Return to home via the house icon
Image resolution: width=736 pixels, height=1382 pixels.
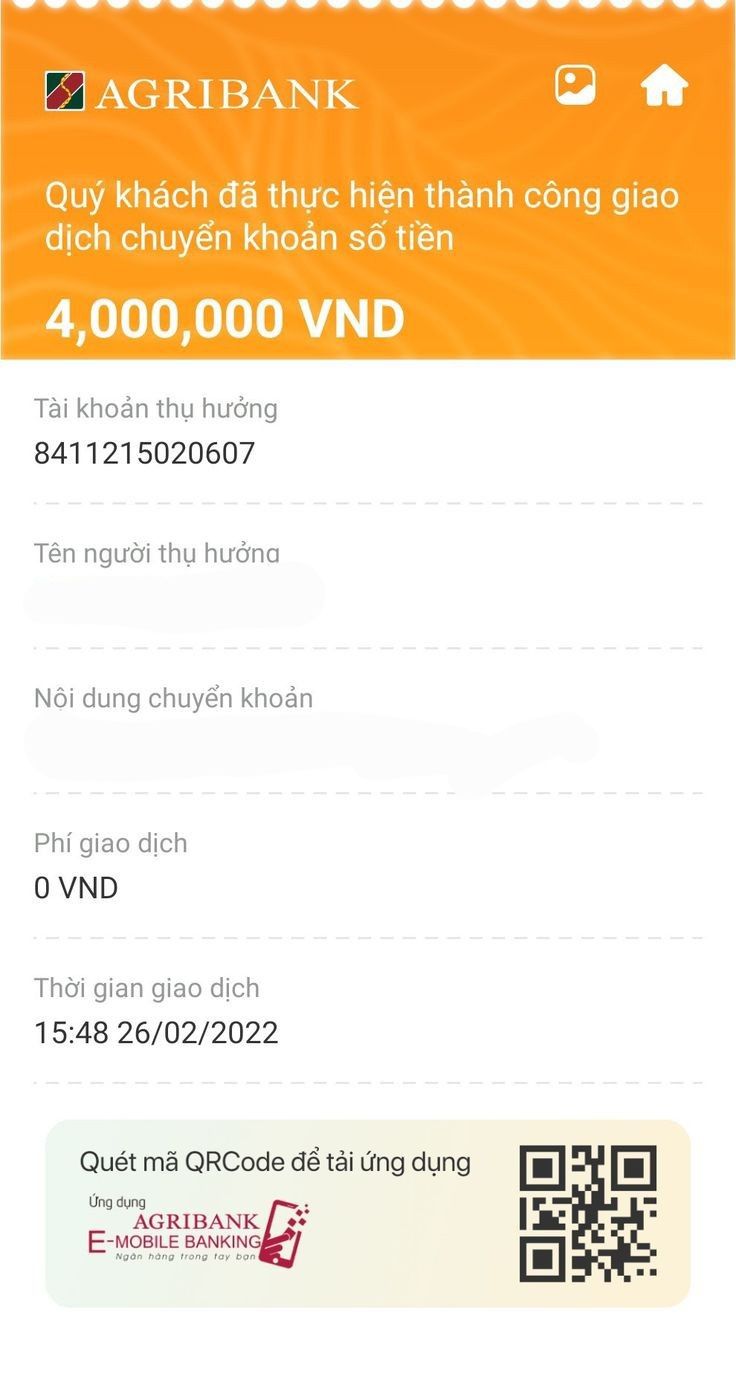[x=665, y=86]
